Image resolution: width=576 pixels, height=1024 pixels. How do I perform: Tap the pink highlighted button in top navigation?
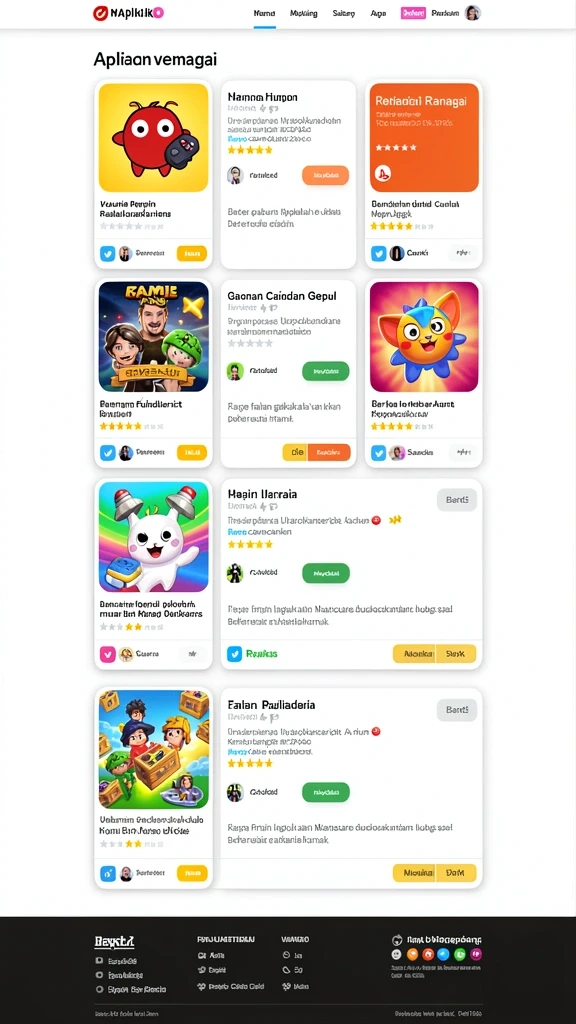[413, 13]
